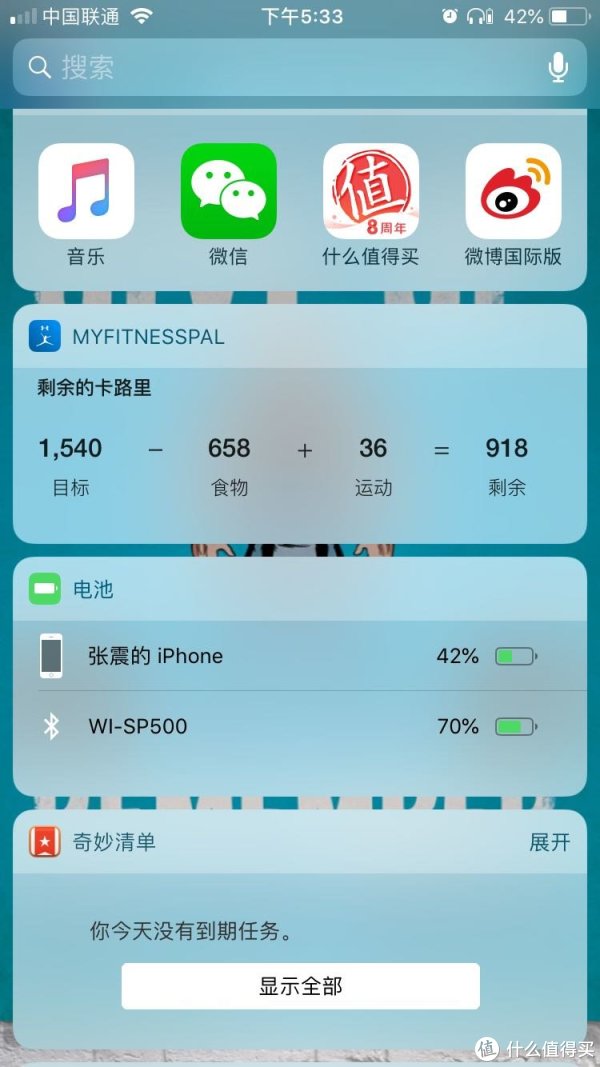Tap the 显示全部 button
The width and height of the screenshot is (600, 1067).
[301, 986]
